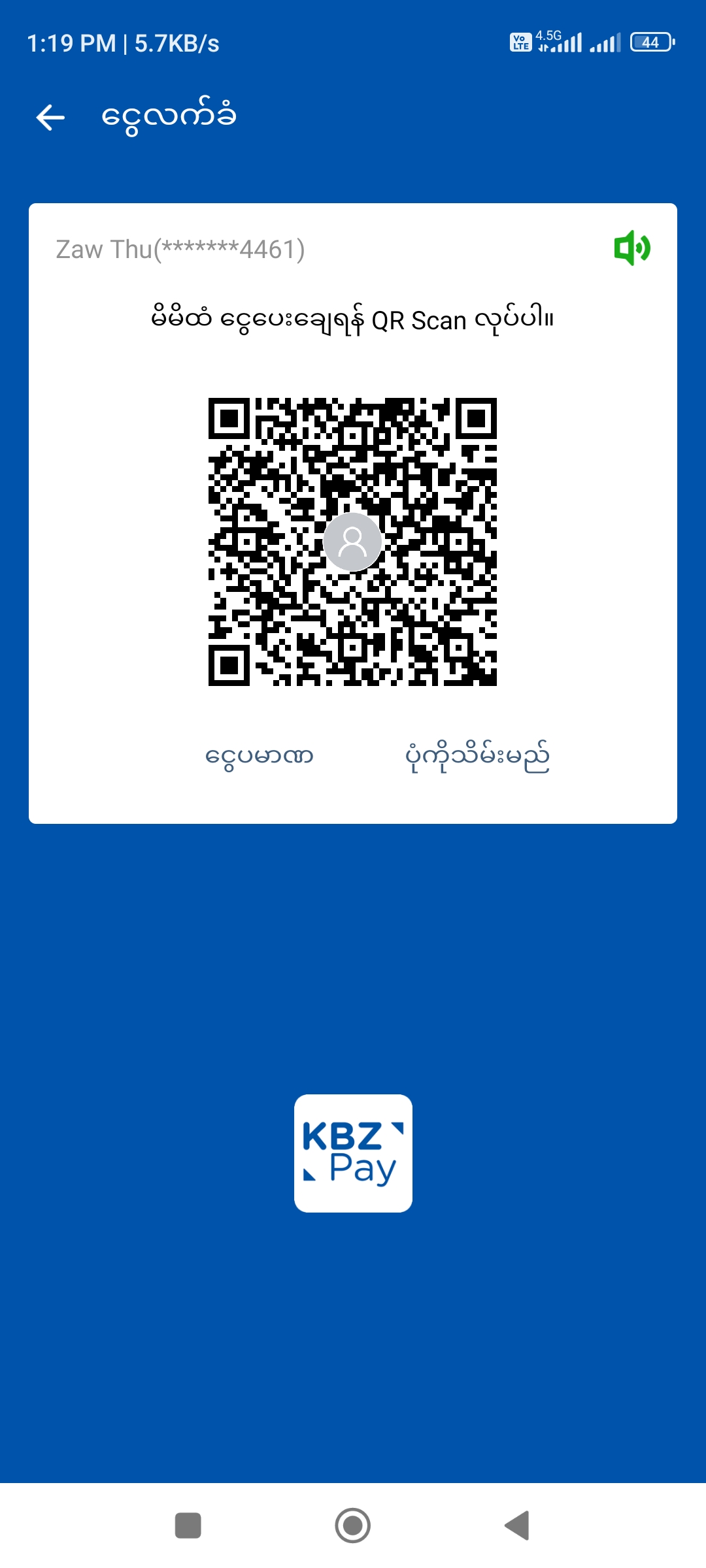Open the recent apps view
706x1568 pixels.
click(188, 1526)
